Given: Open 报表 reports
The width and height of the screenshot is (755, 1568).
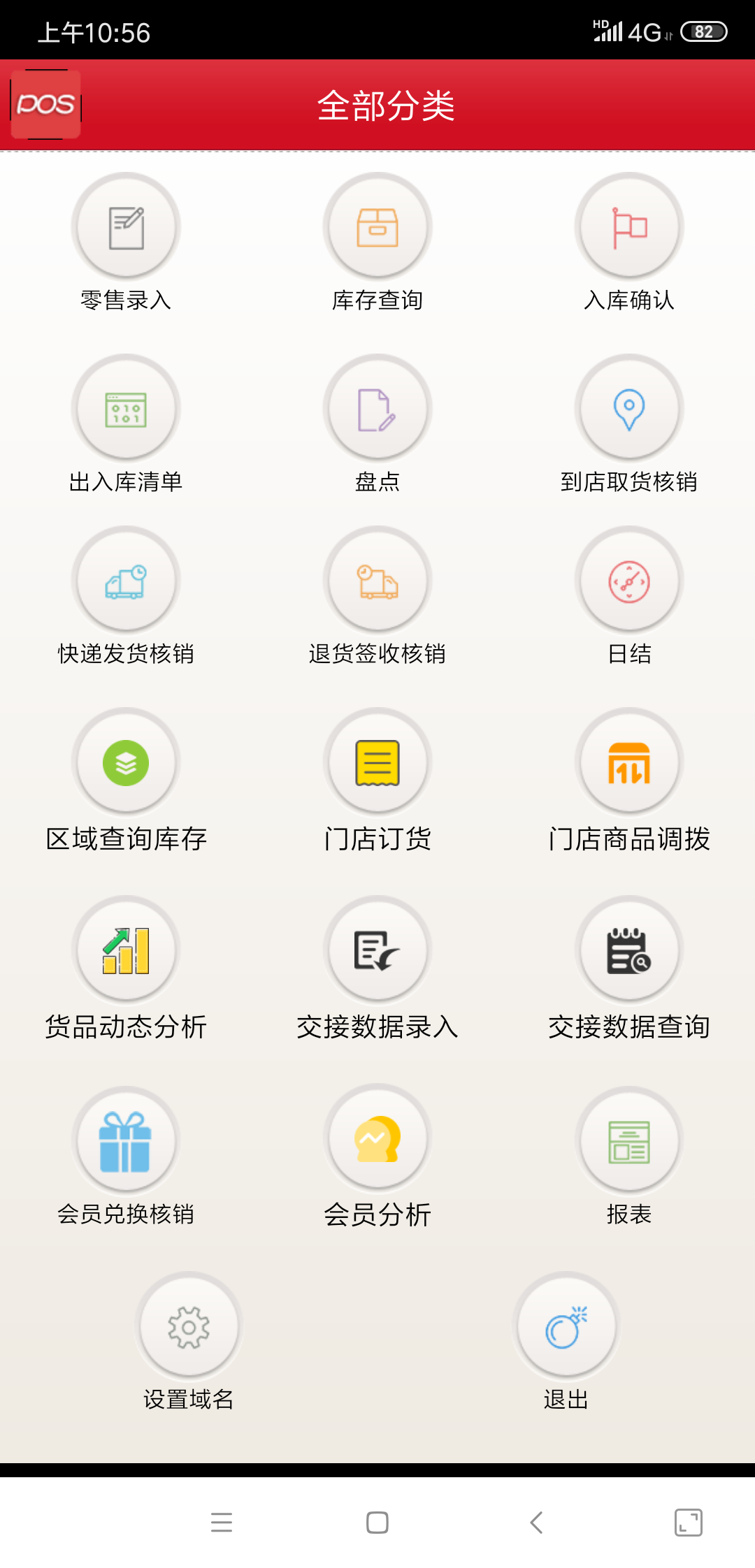Looking at the screenshot, I should tap(629, 1138).
